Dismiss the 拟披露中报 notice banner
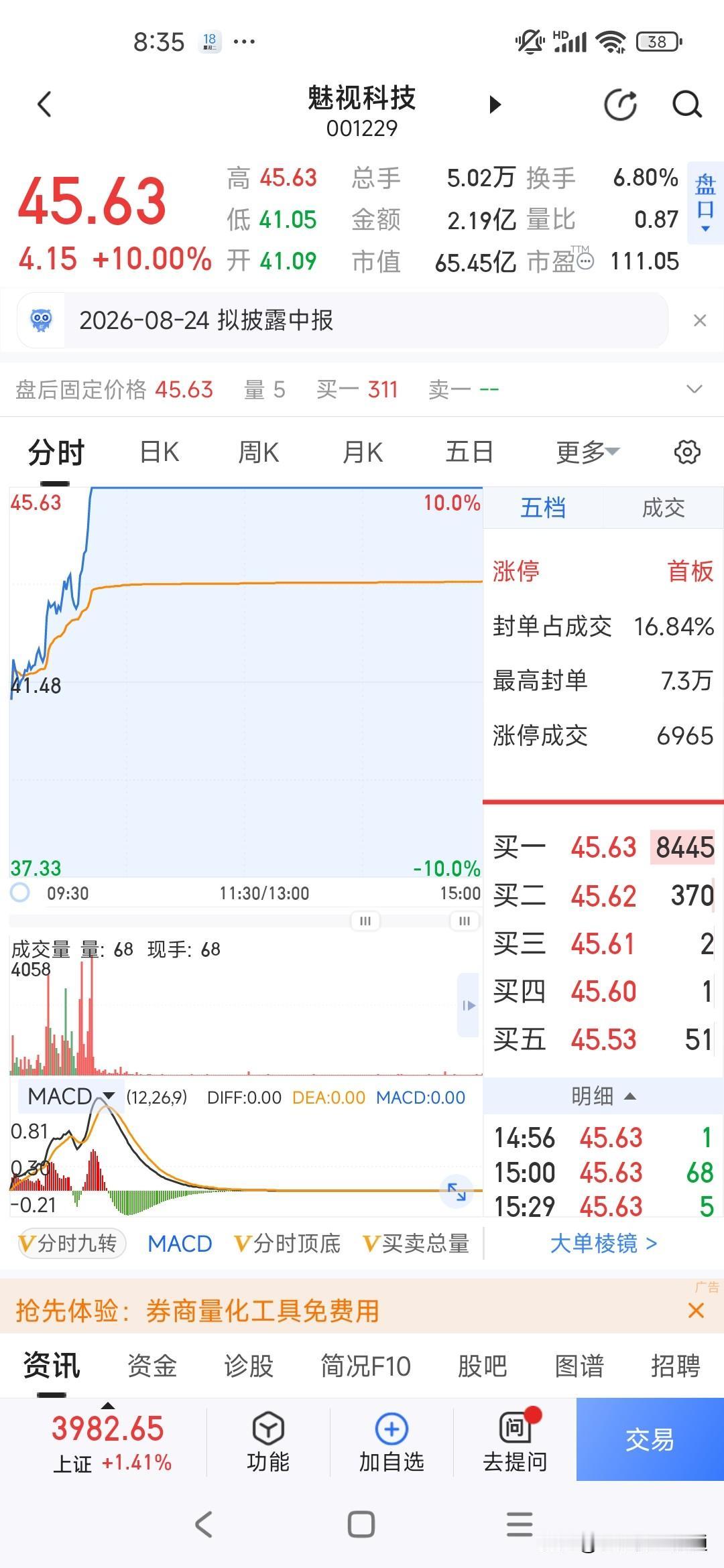Viewport: 724px width, 1568px height. point(700,320)
